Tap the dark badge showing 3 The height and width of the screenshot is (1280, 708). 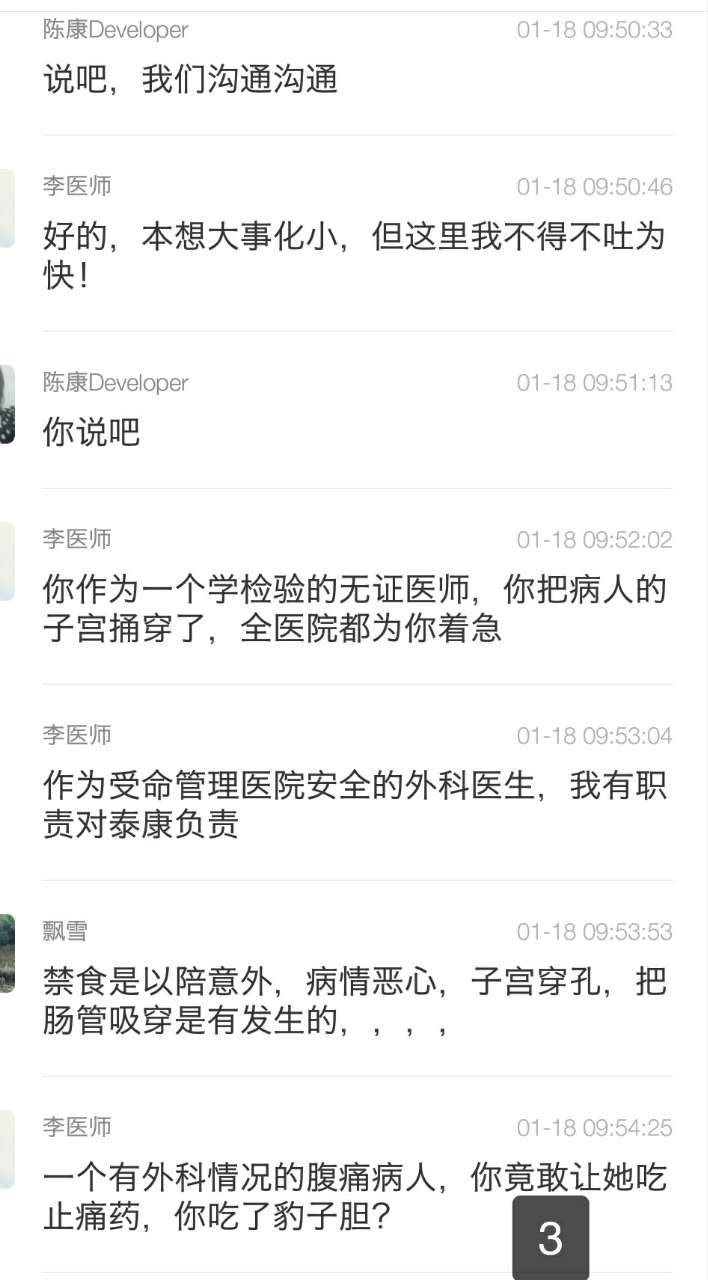[550, 1238]
